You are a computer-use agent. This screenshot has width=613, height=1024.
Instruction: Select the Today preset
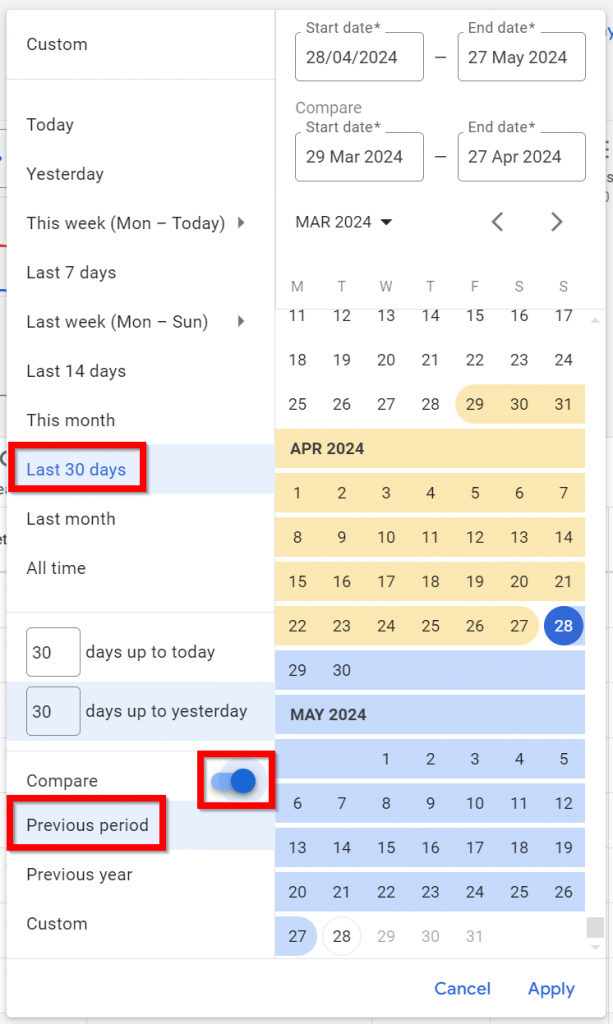(50, 125)
